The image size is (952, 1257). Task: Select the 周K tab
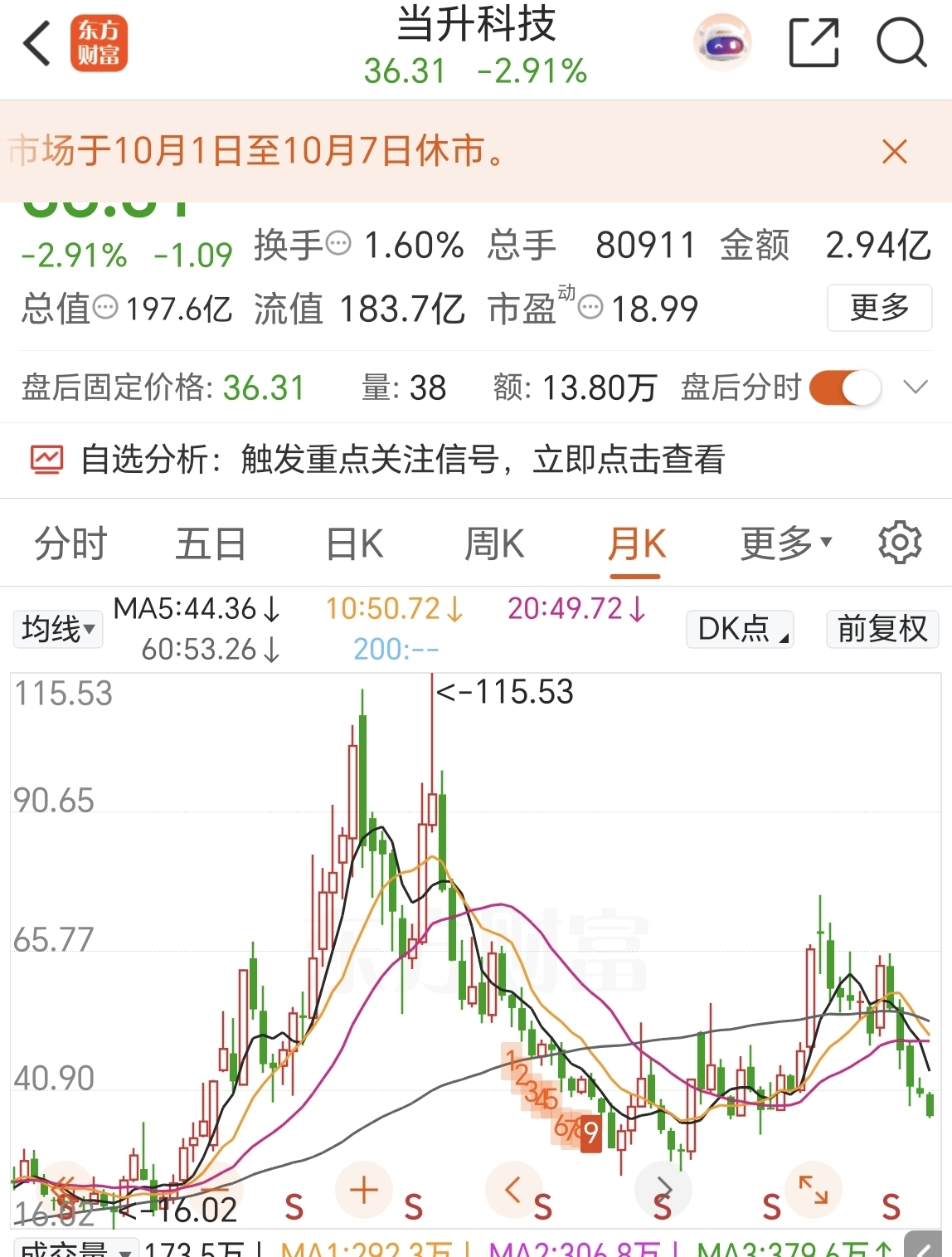494,544
